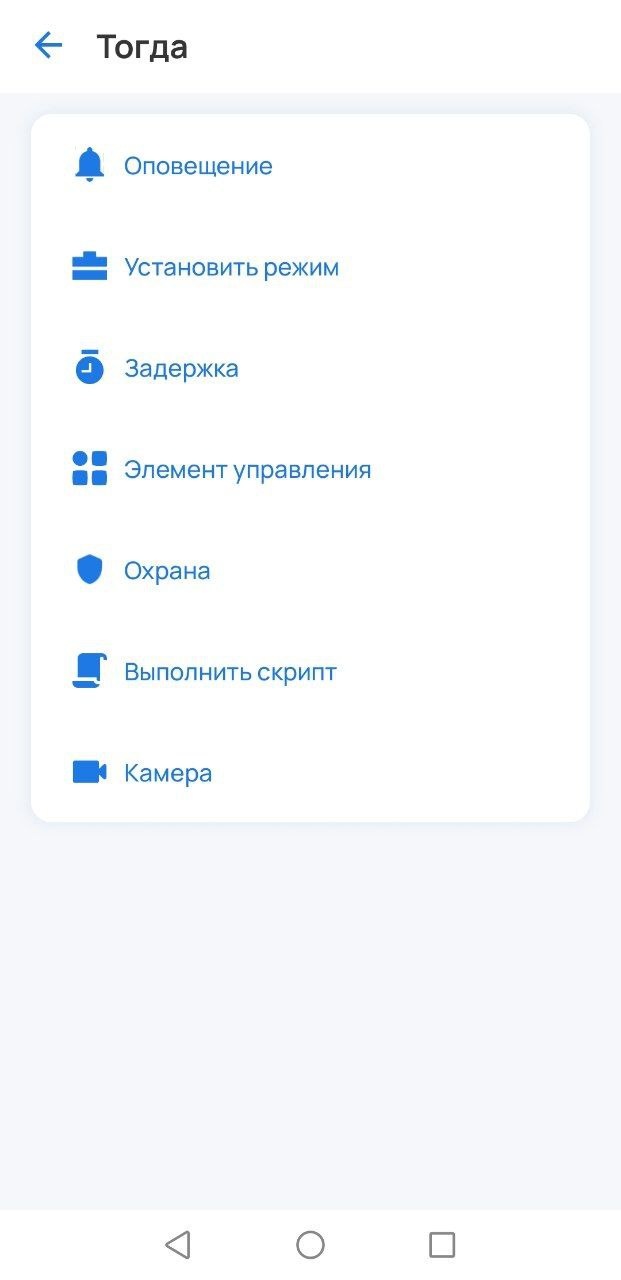Open recent apps via the square button
This screenshot has height=1280, width=621.
pyautogui.click(x=442, y=1244)
